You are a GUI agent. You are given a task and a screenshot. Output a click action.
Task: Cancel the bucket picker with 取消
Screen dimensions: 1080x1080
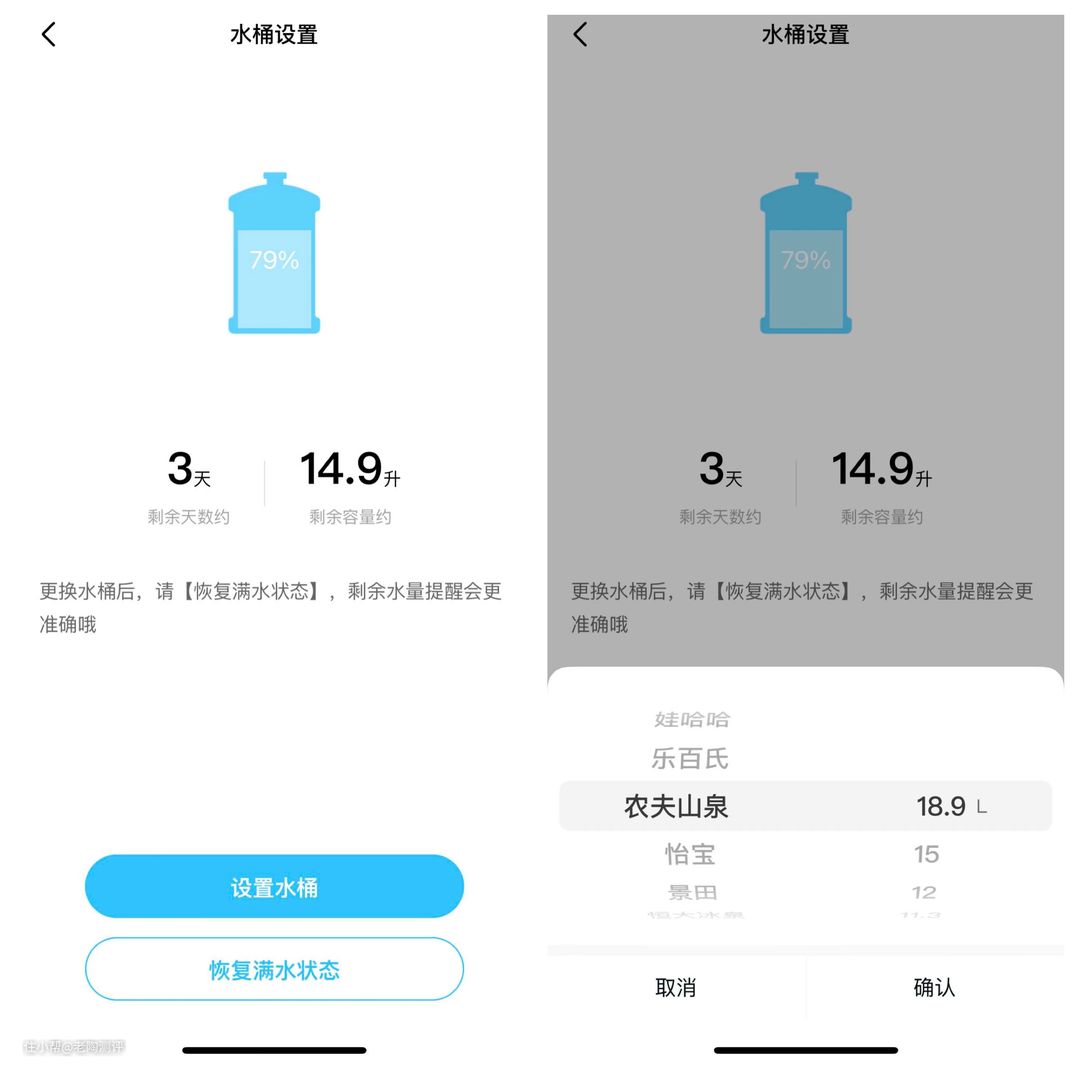(675, 988)
